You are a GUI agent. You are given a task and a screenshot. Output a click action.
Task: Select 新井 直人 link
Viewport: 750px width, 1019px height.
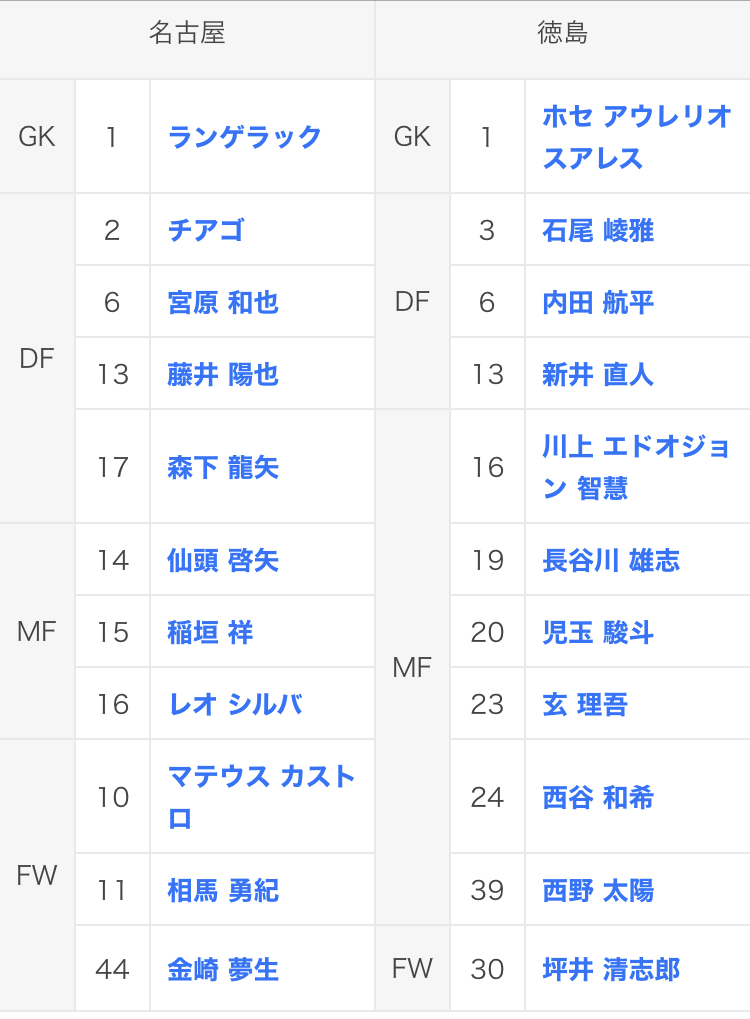coord(598,374)
